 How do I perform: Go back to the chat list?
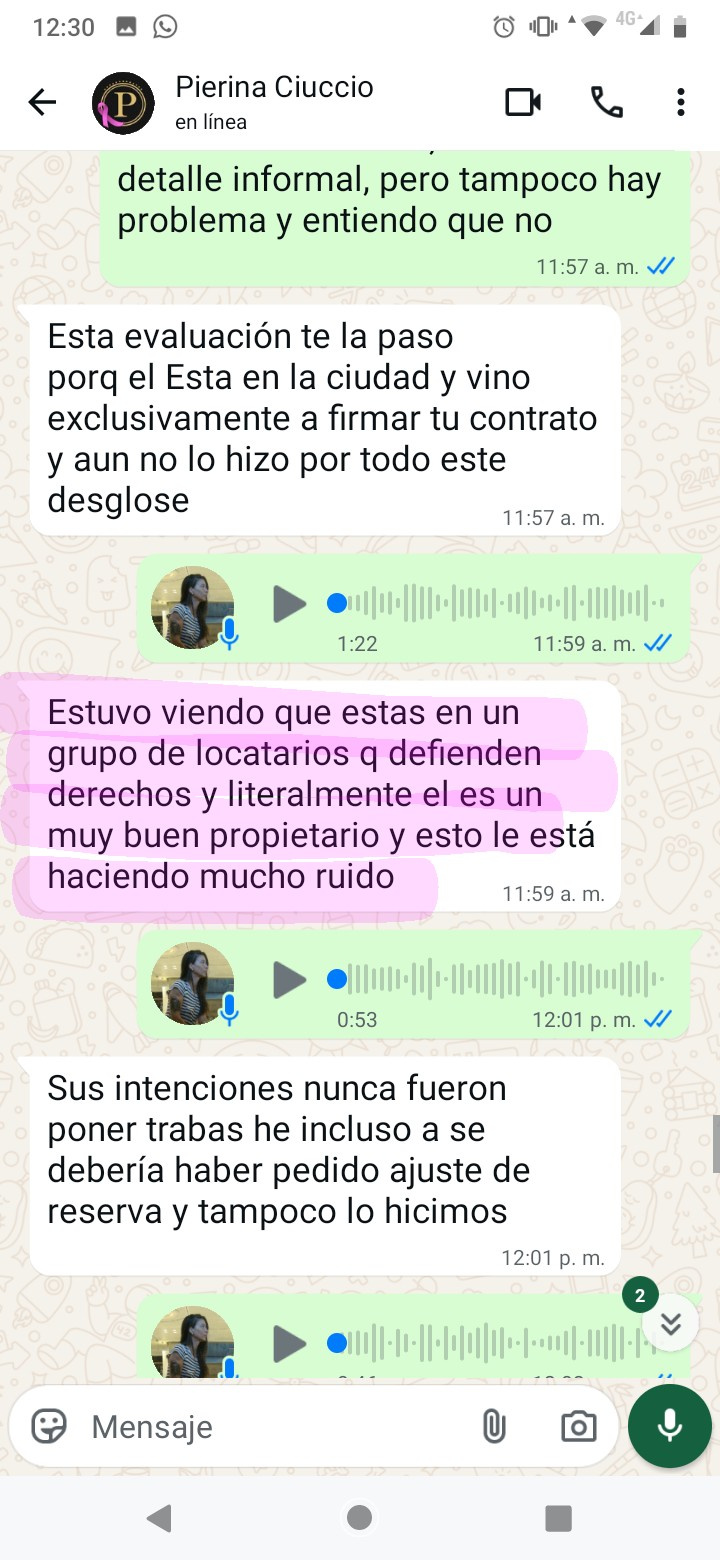point(42,102)
